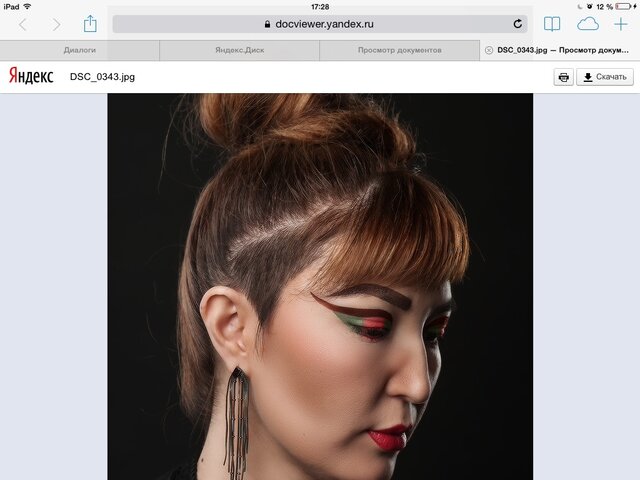Open Safari bookmarks
Image resolution: width=640 pixels, height=480 pixels.
tap(552, 24)
